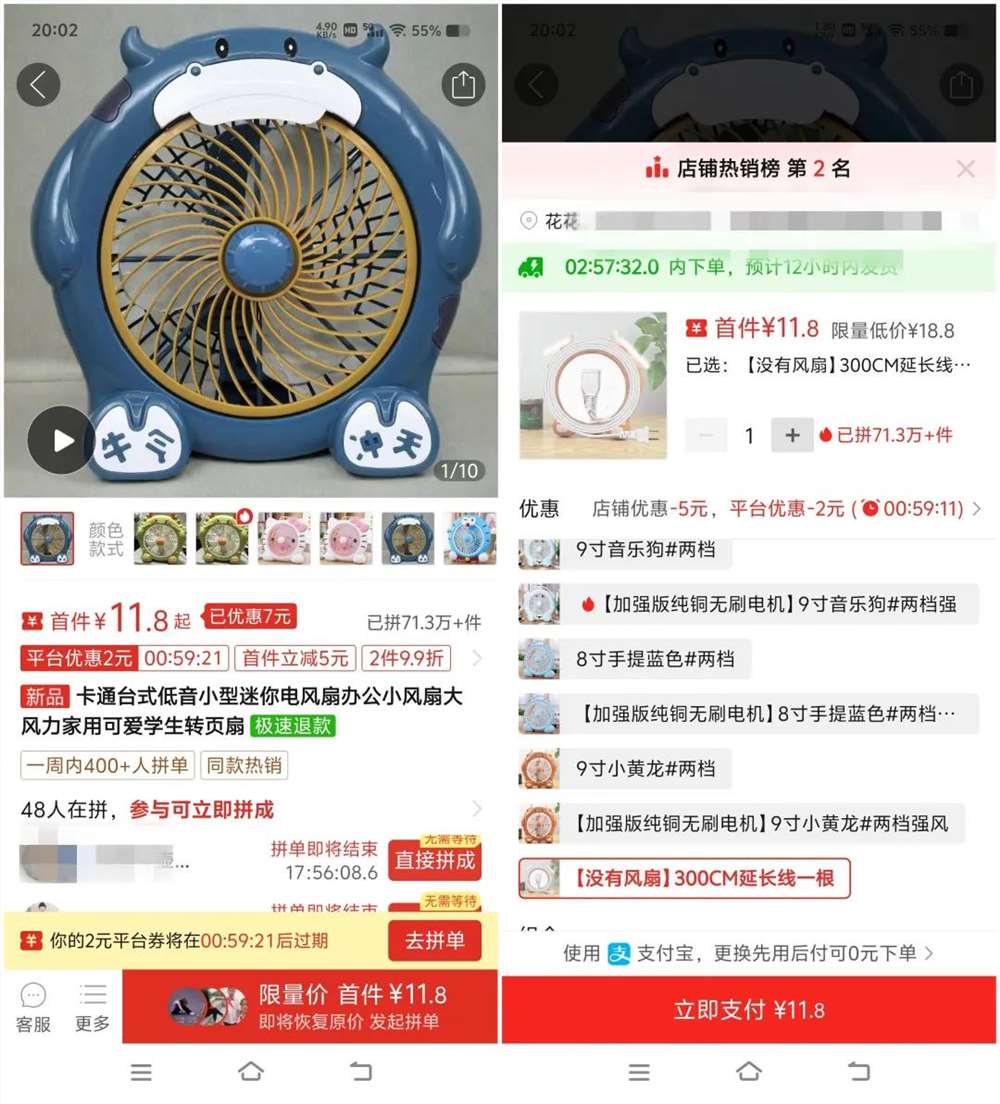Tap the share icon in the top right corner

pyautogui.click(x=463, y=84)
